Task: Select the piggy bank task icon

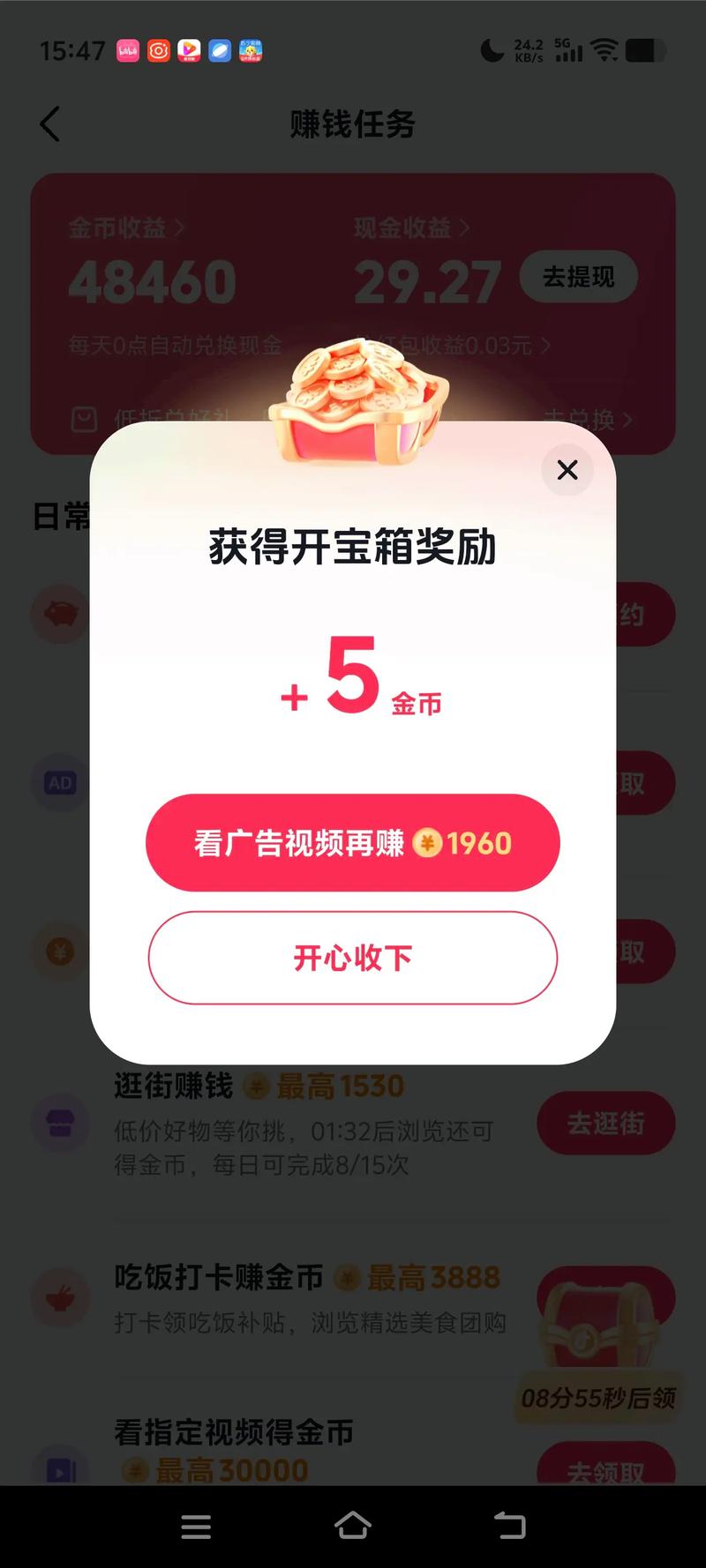Action: 60,615
